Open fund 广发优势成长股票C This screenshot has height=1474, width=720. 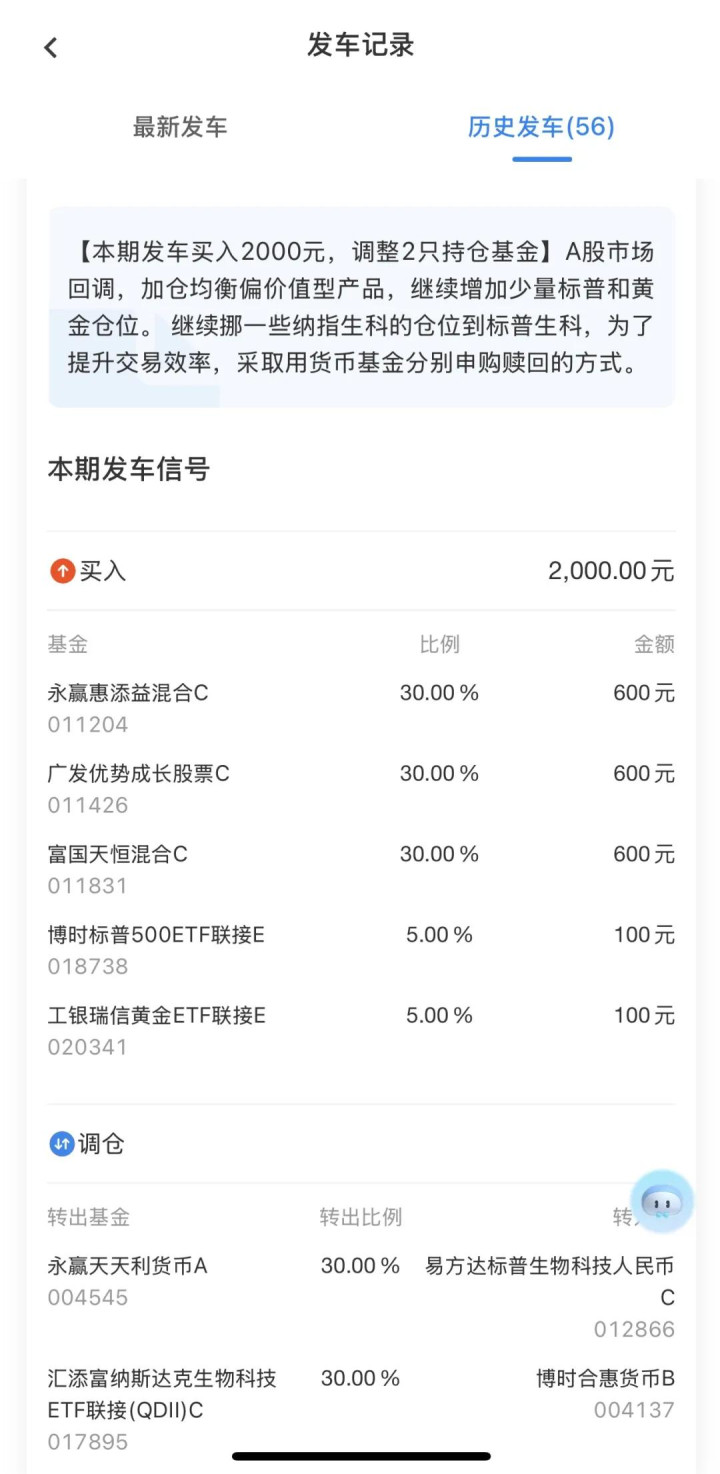pos(361,789)
